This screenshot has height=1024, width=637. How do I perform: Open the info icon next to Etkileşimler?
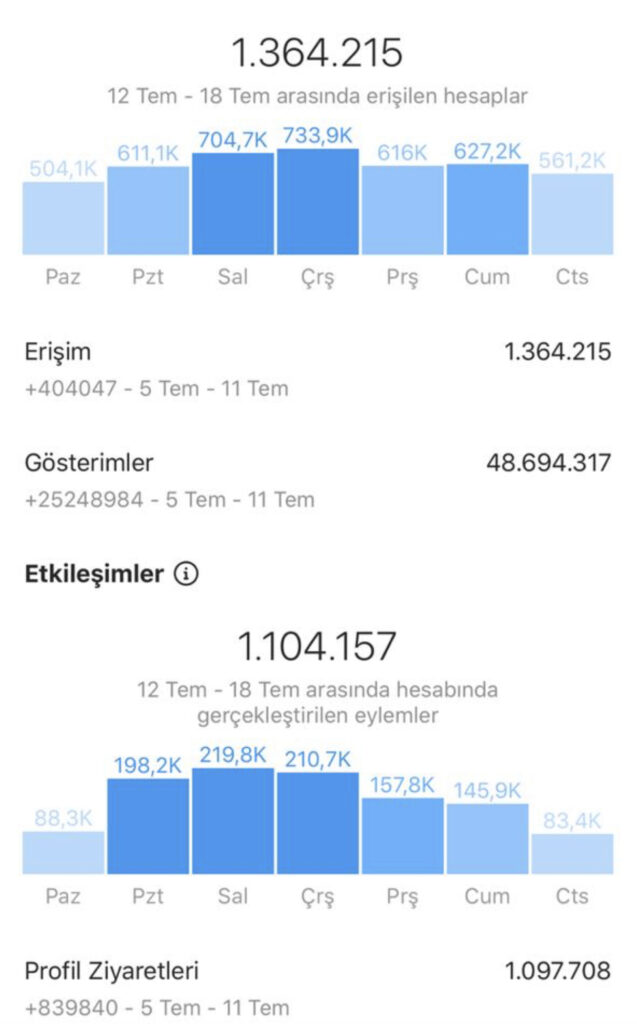coord(186,574)
